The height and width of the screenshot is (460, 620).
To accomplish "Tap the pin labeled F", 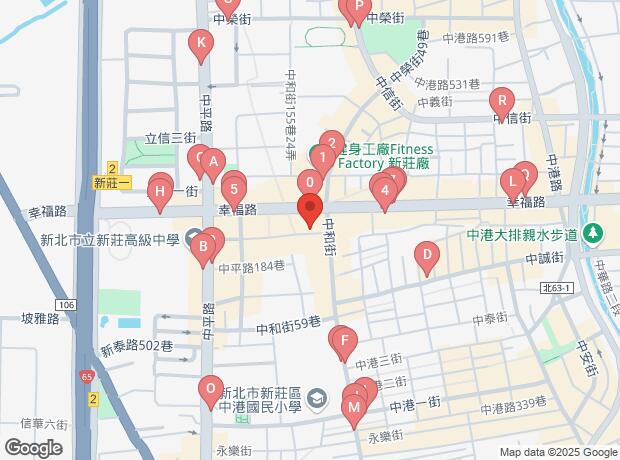I will [344, 341].
